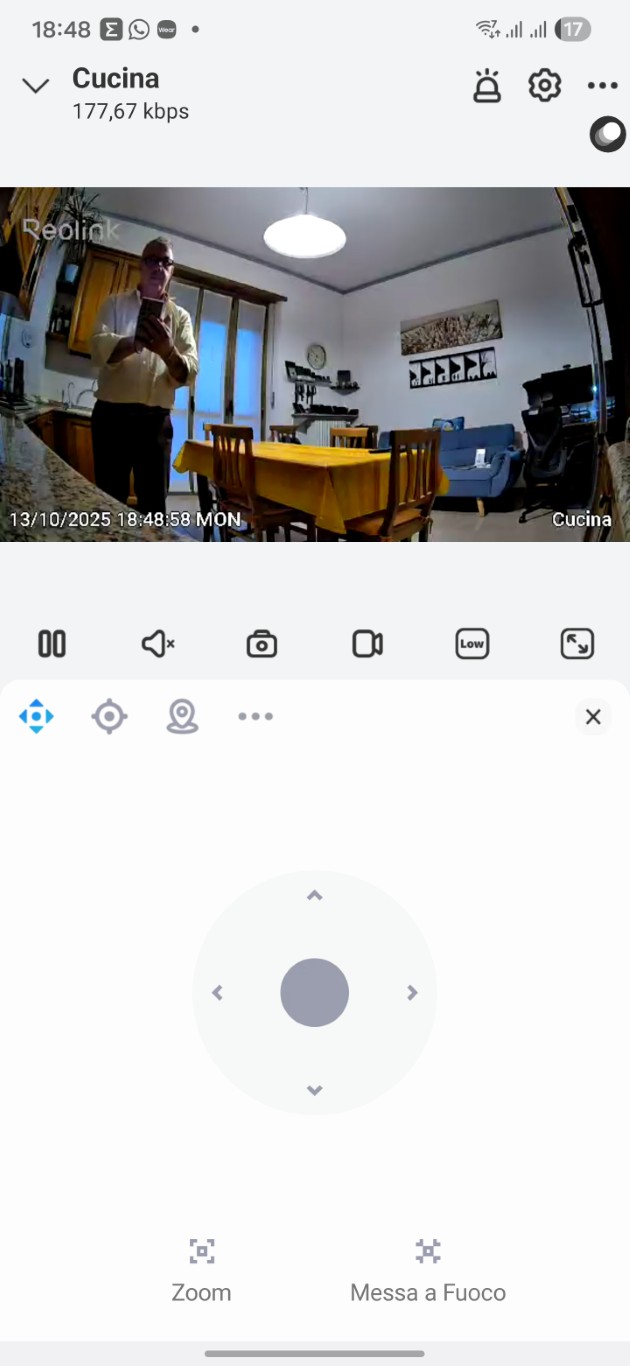
Task: Open more PTZ options dots
Action: coord(255,716)
